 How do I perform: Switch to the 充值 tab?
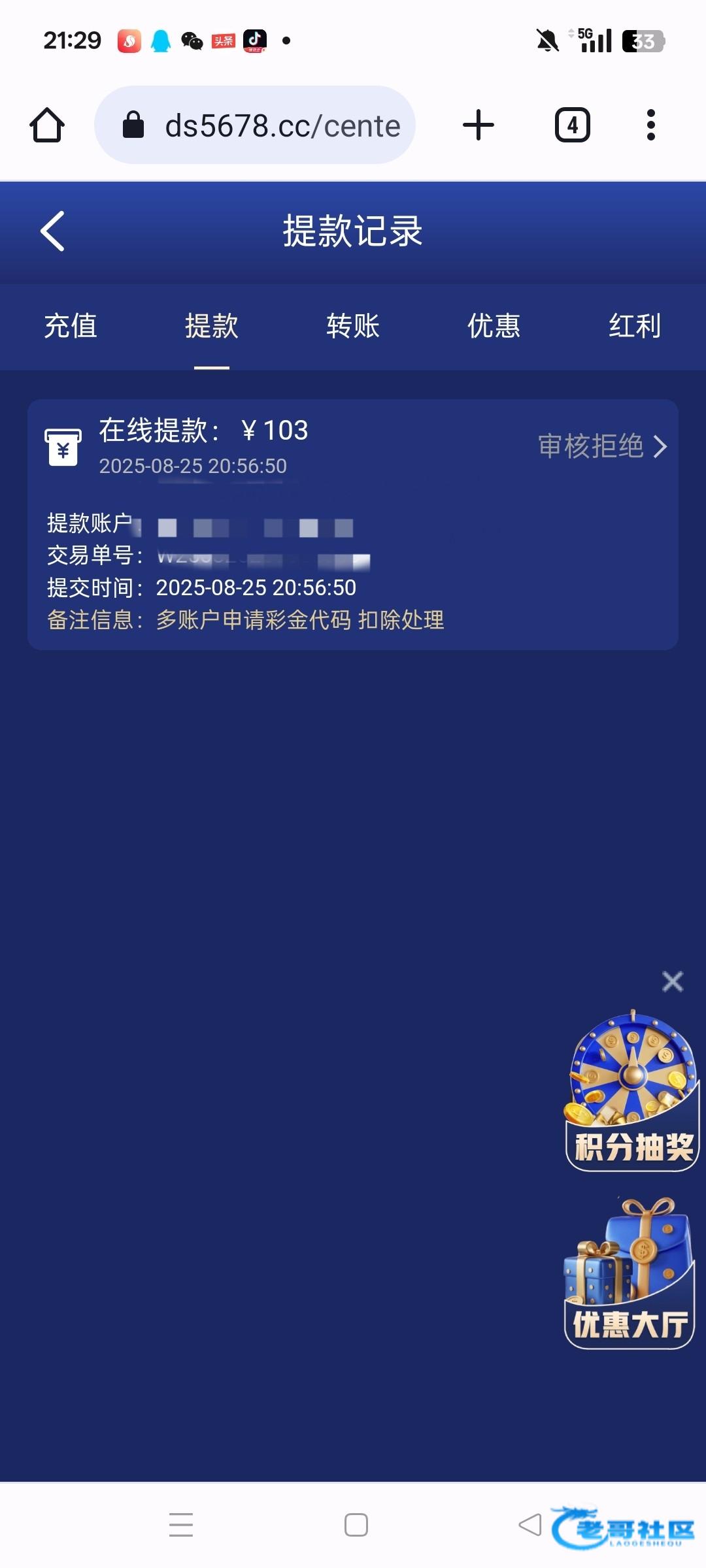point(71,325)
